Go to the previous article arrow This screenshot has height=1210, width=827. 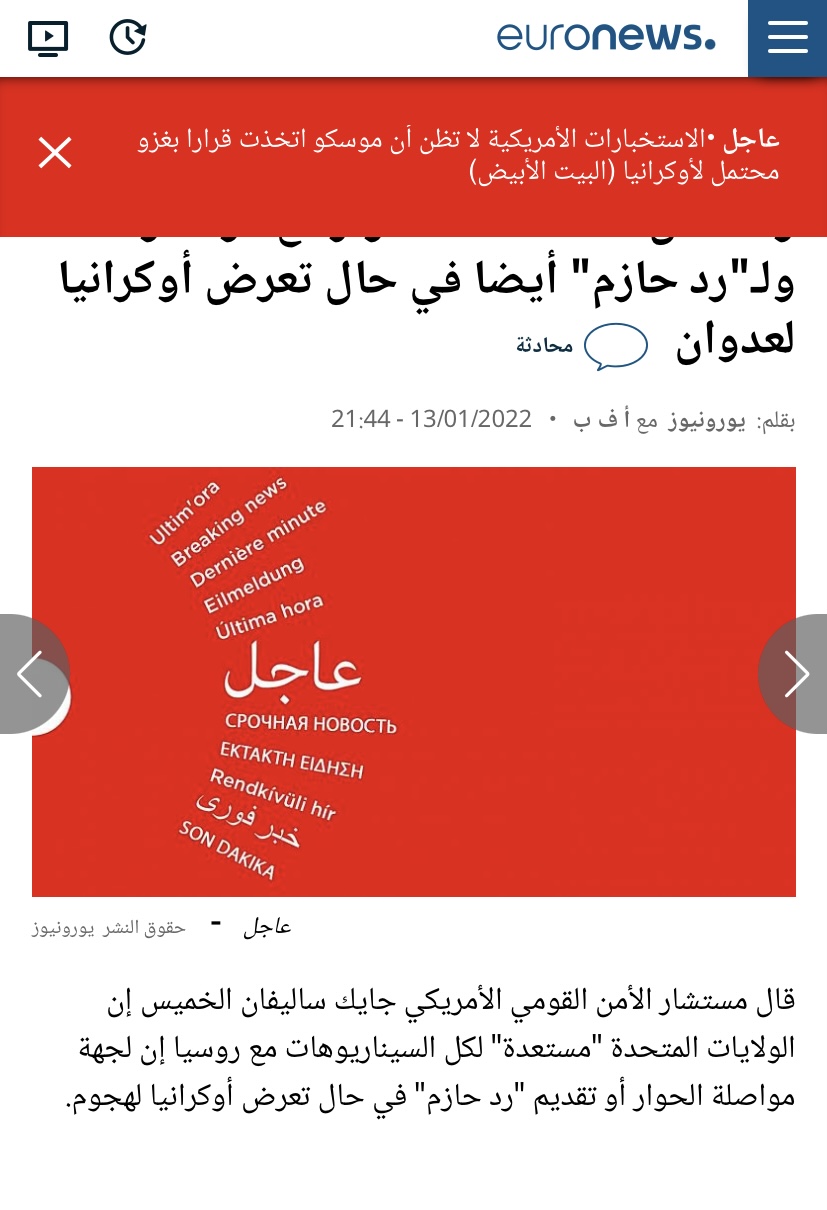pos(30,674)
